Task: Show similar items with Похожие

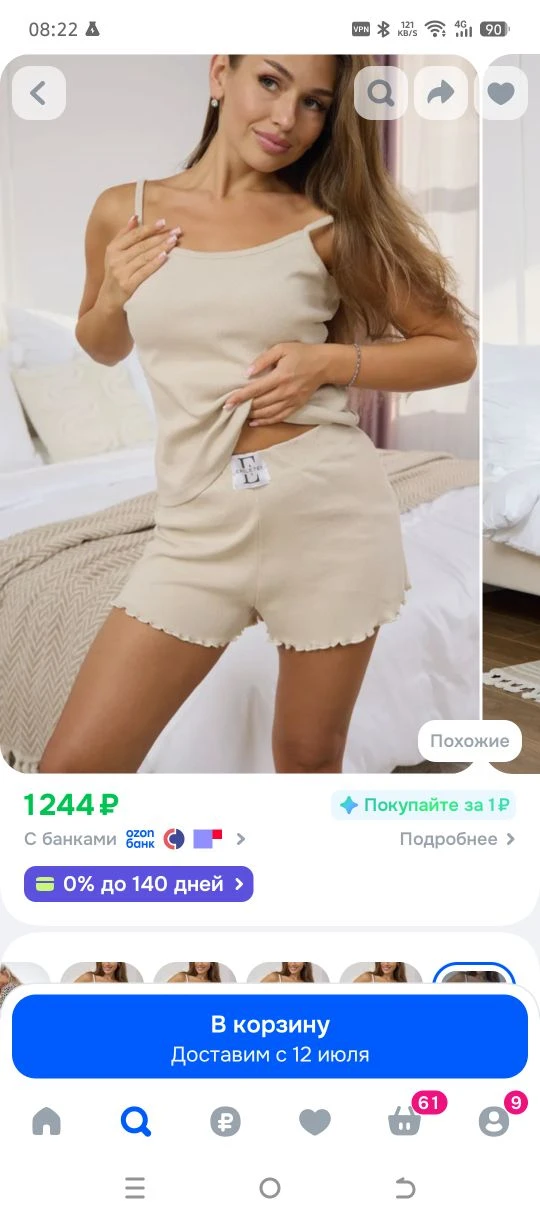Action: 470,741
